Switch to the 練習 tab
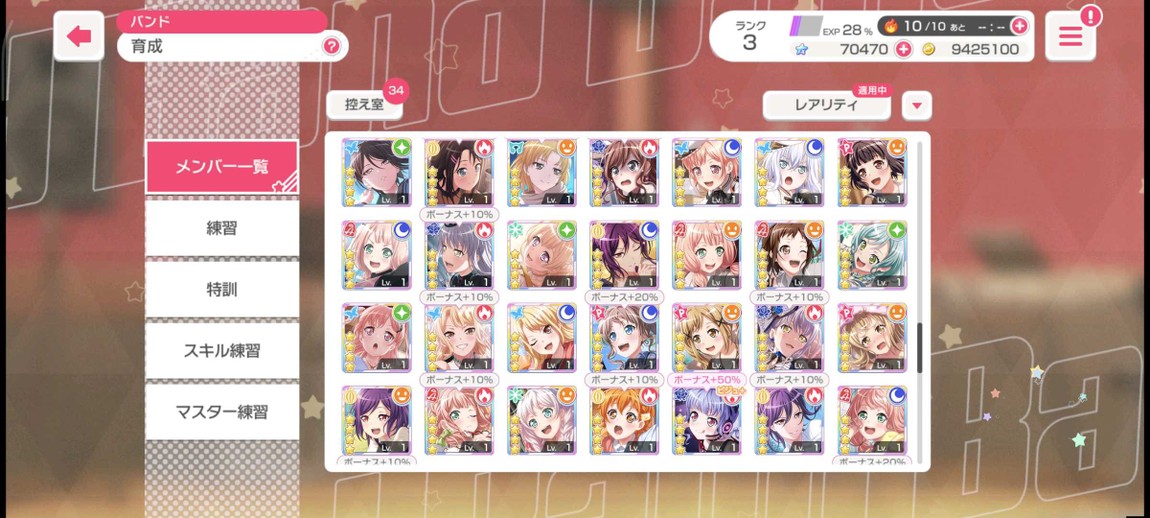1150x518 pixels. (x=222, y=228)
